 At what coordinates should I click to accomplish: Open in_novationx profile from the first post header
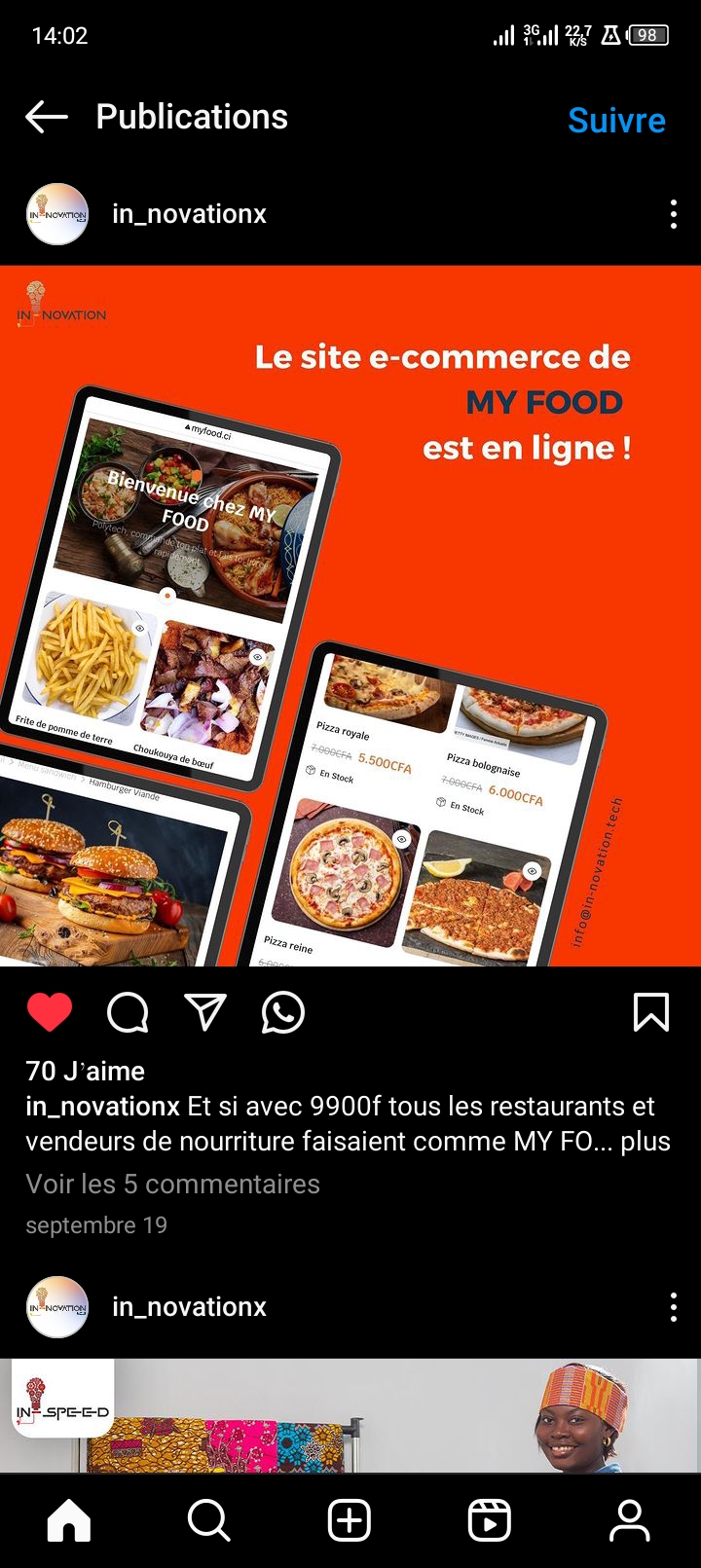coord(189,214)
